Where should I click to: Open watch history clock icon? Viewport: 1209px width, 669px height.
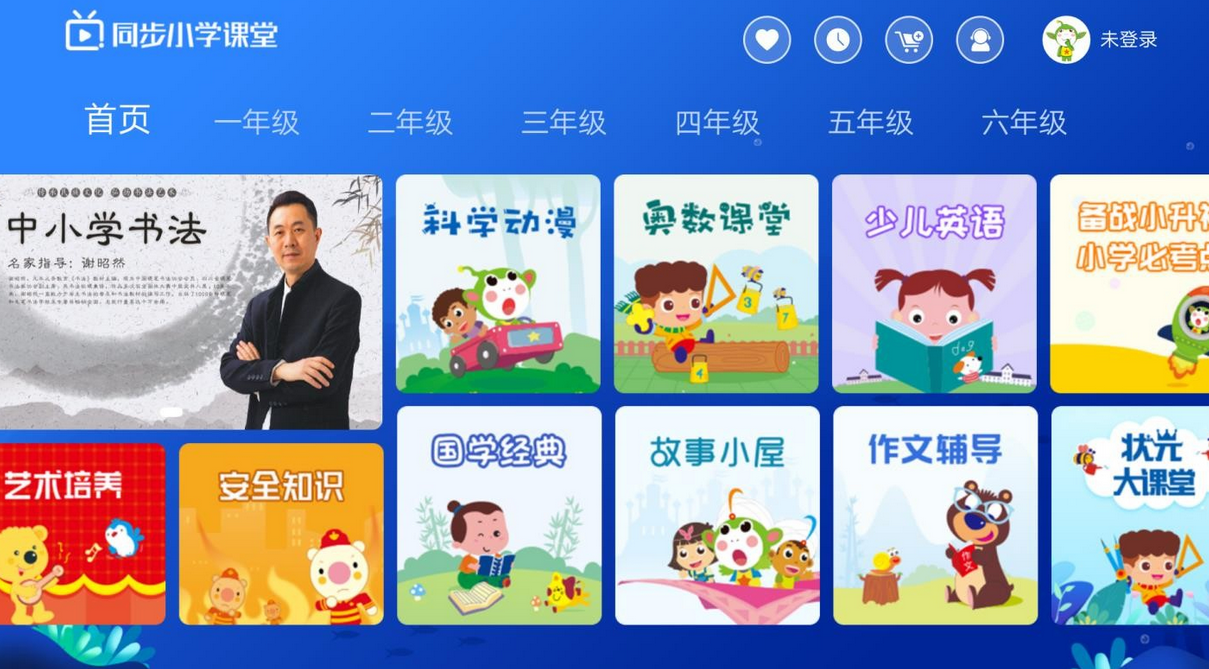pyautogui.click(x=838, y=40)
